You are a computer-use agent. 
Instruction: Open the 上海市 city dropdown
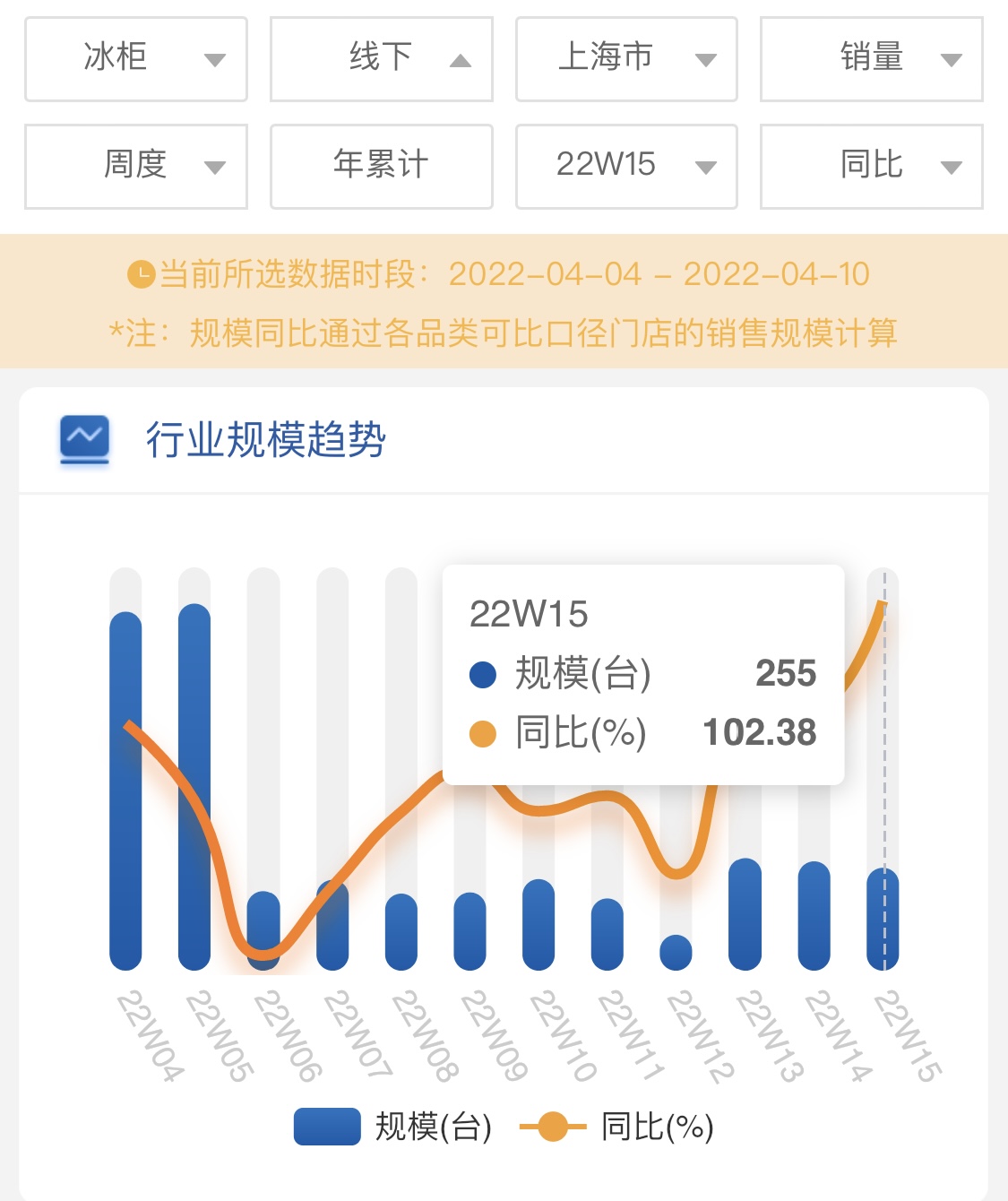click(x=626, y=59)
